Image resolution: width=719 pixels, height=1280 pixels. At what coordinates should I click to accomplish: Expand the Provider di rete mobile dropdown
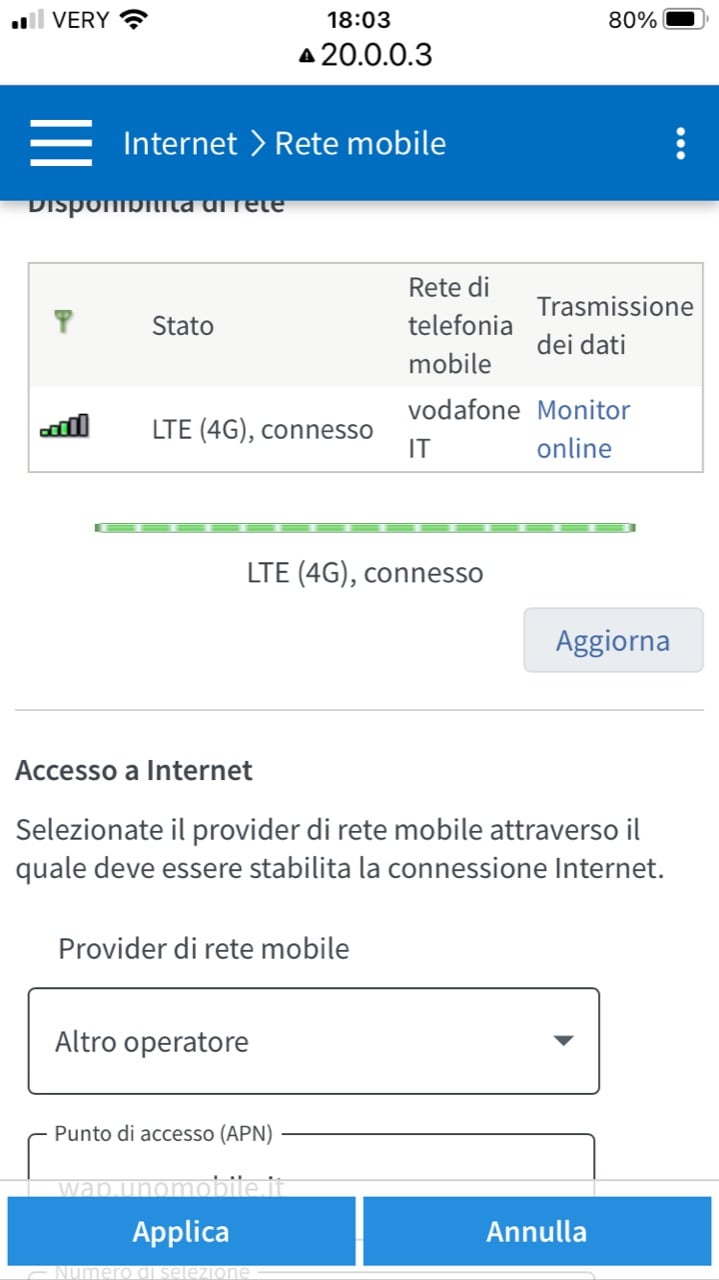pos(314,1041)
